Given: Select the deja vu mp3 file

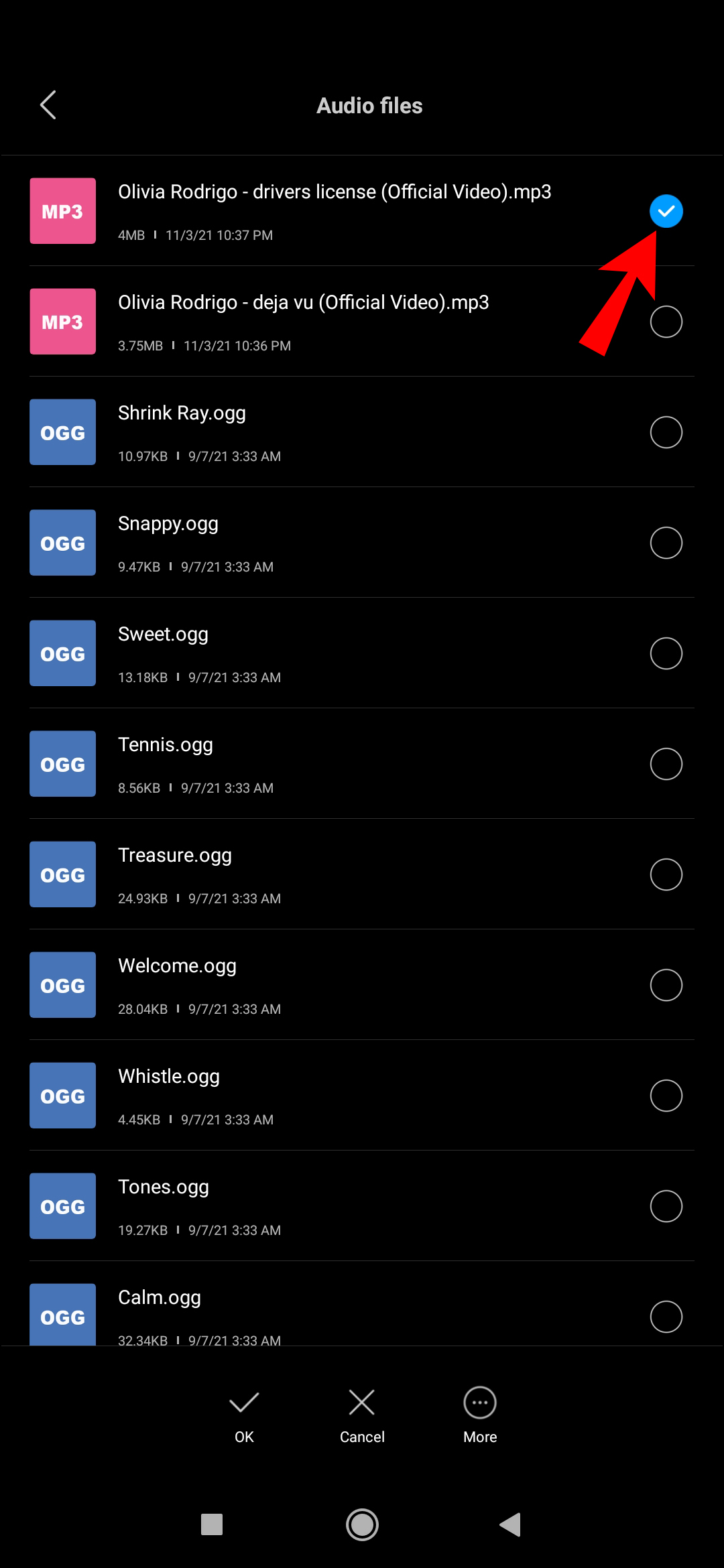Looking at the screenshot, I should (x=666, y=322).
